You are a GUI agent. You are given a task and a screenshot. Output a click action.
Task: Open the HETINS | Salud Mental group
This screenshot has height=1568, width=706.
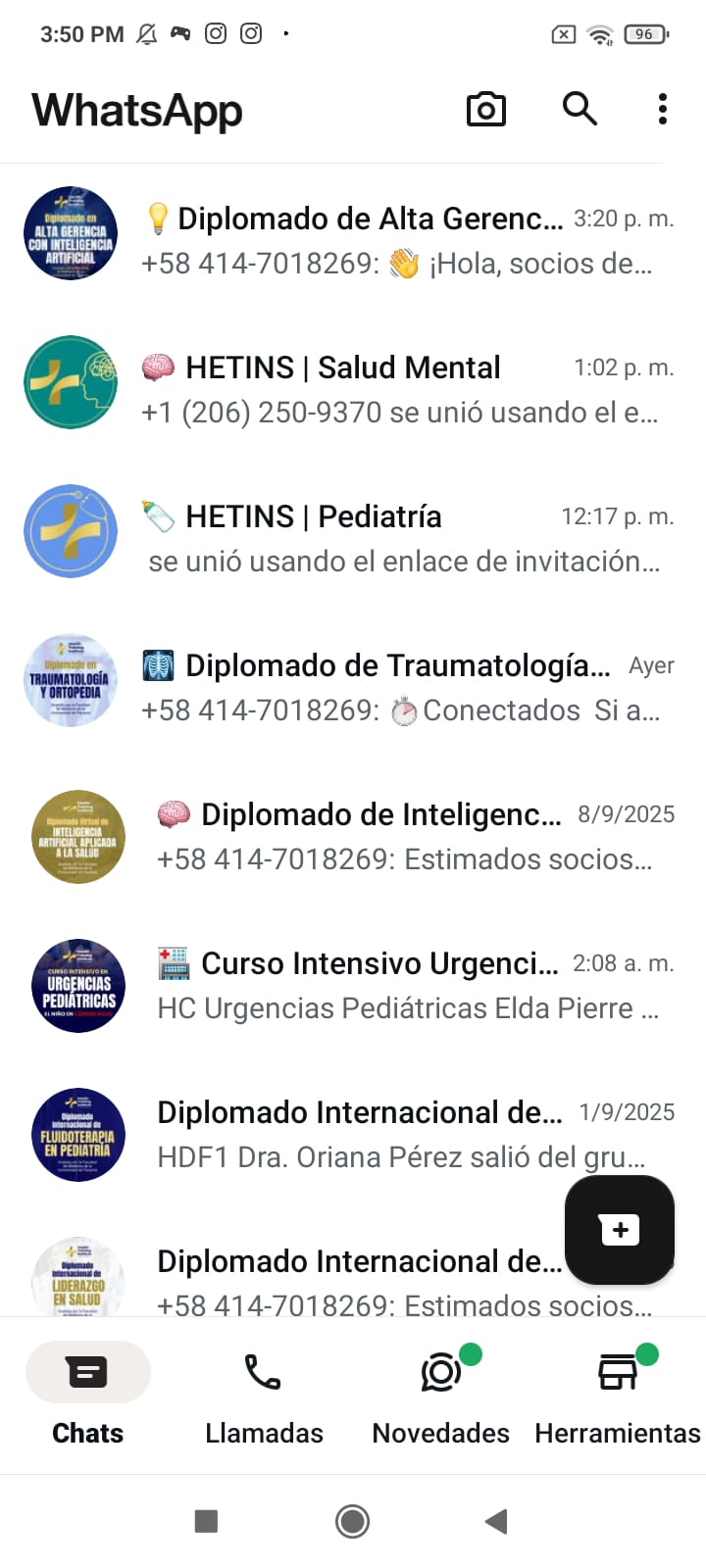392,389
